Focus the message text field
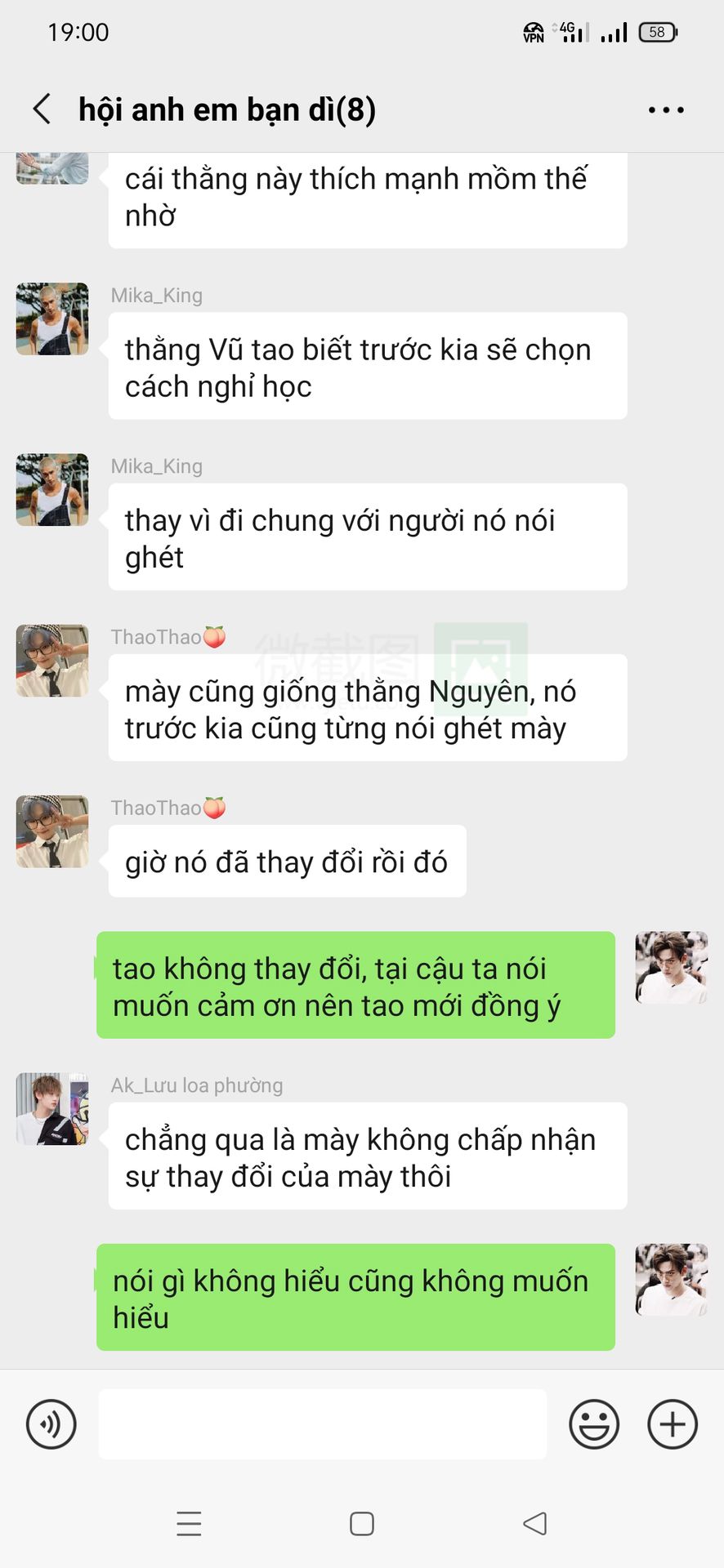 tap(322, 1424)
